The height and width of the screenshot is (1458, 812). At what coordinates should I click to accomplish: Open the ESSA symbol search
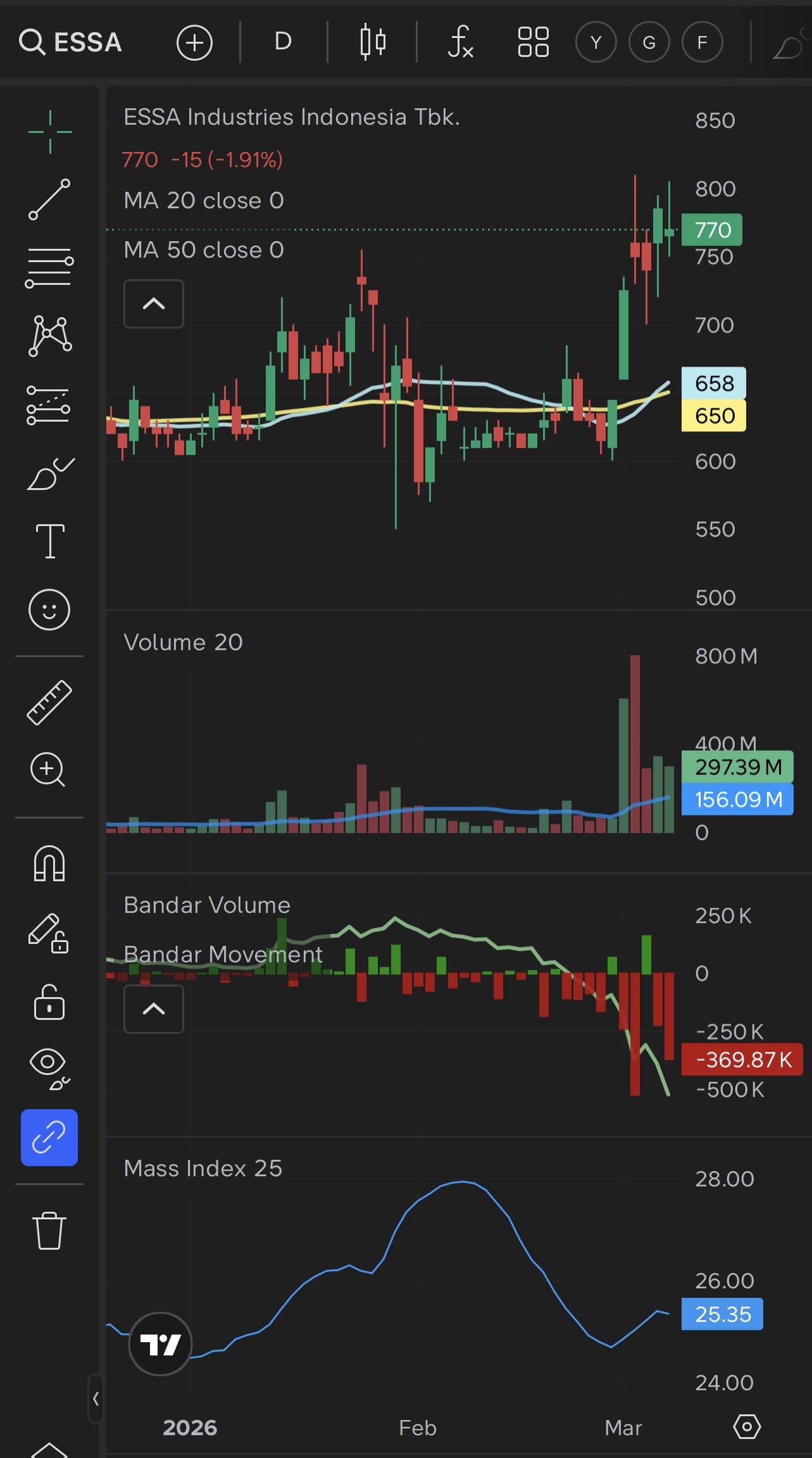pos(70,42)
